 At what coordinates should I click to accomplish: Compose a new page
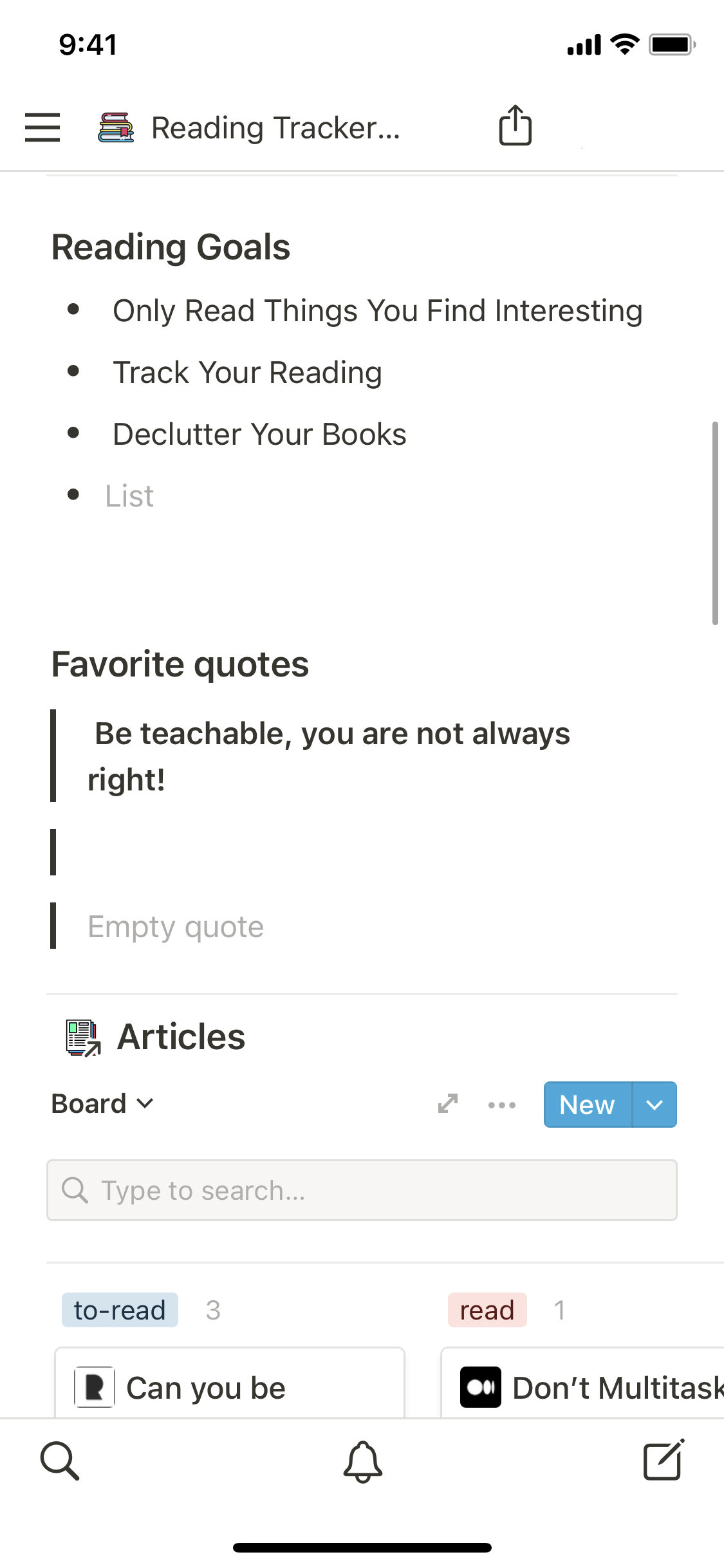[664, 1461]
